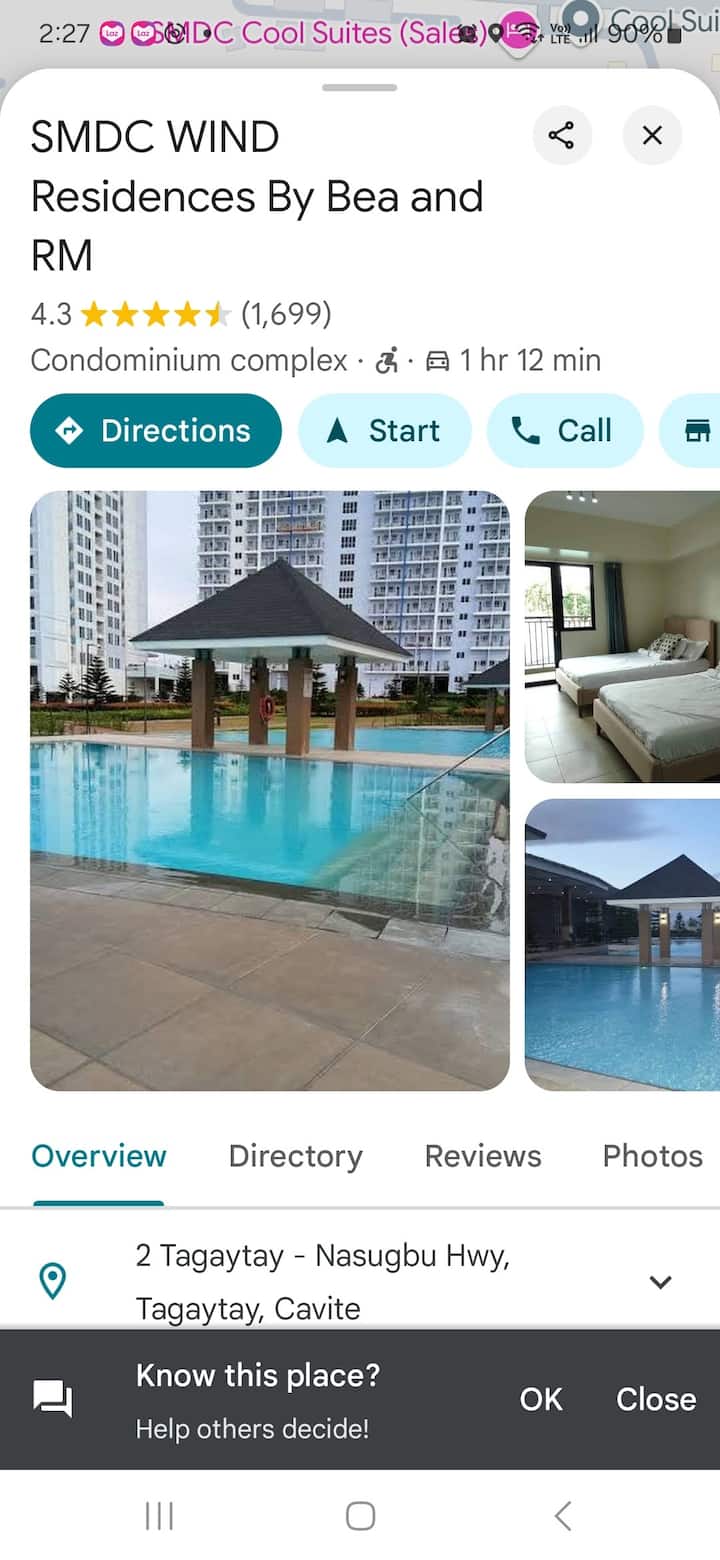Screen dimensions: 720x1560
Task: Open the large pool photo
Action: pos(270,790)
